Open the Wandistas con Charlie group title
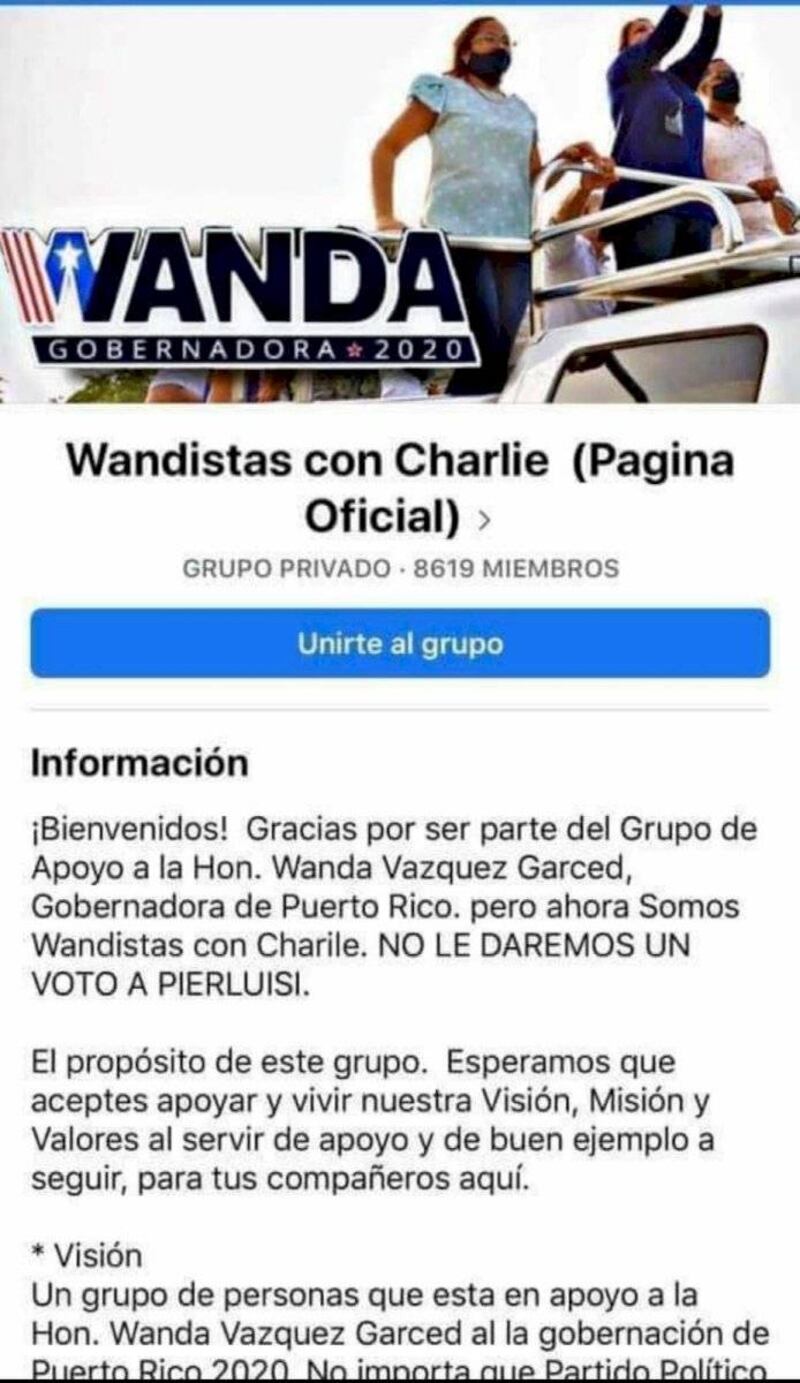Screen dimensions: 800x1383 (x=400, y=487)
